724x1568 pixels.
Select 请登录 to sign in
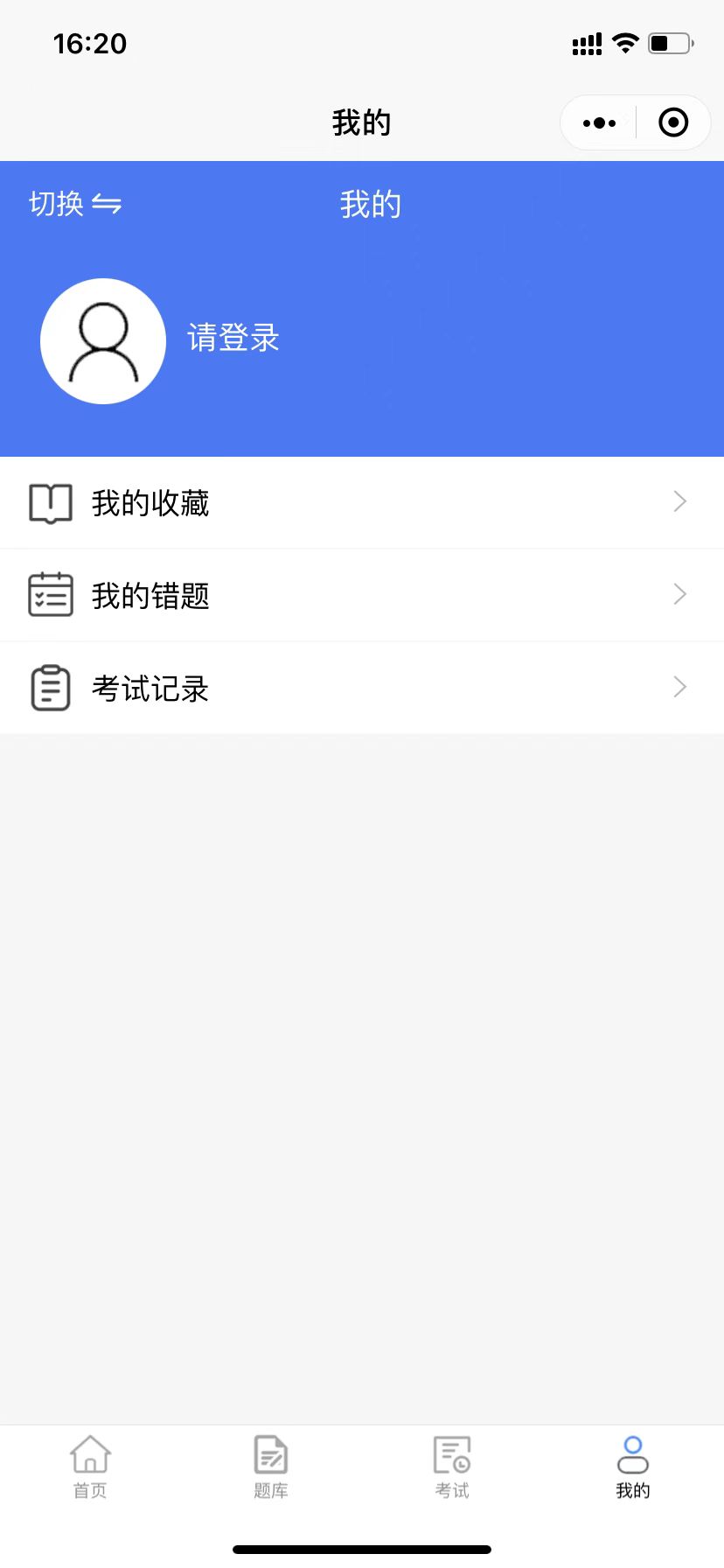[x=233, y=339]
